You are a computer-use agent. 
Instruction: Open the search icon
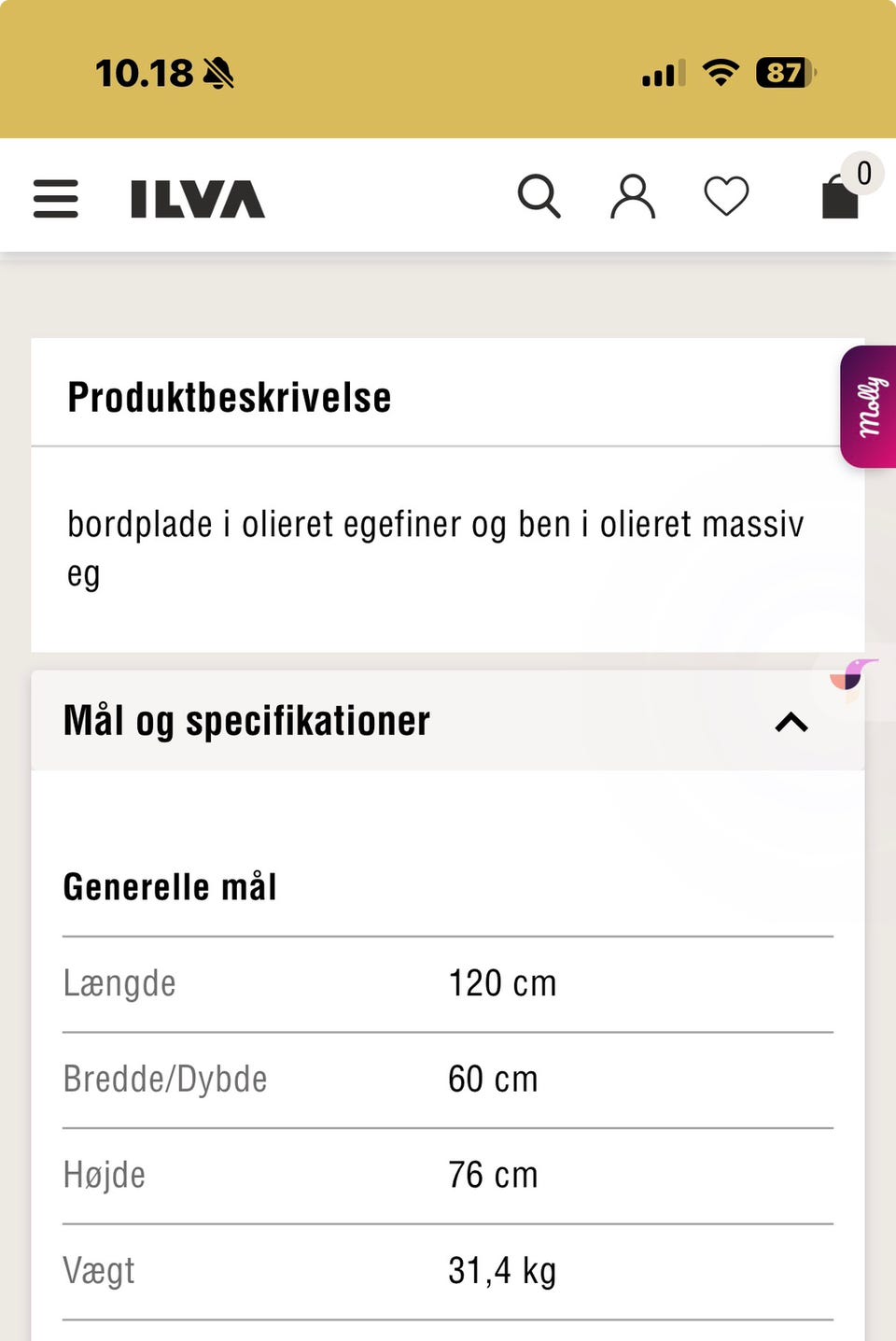(x=539, y=196)
